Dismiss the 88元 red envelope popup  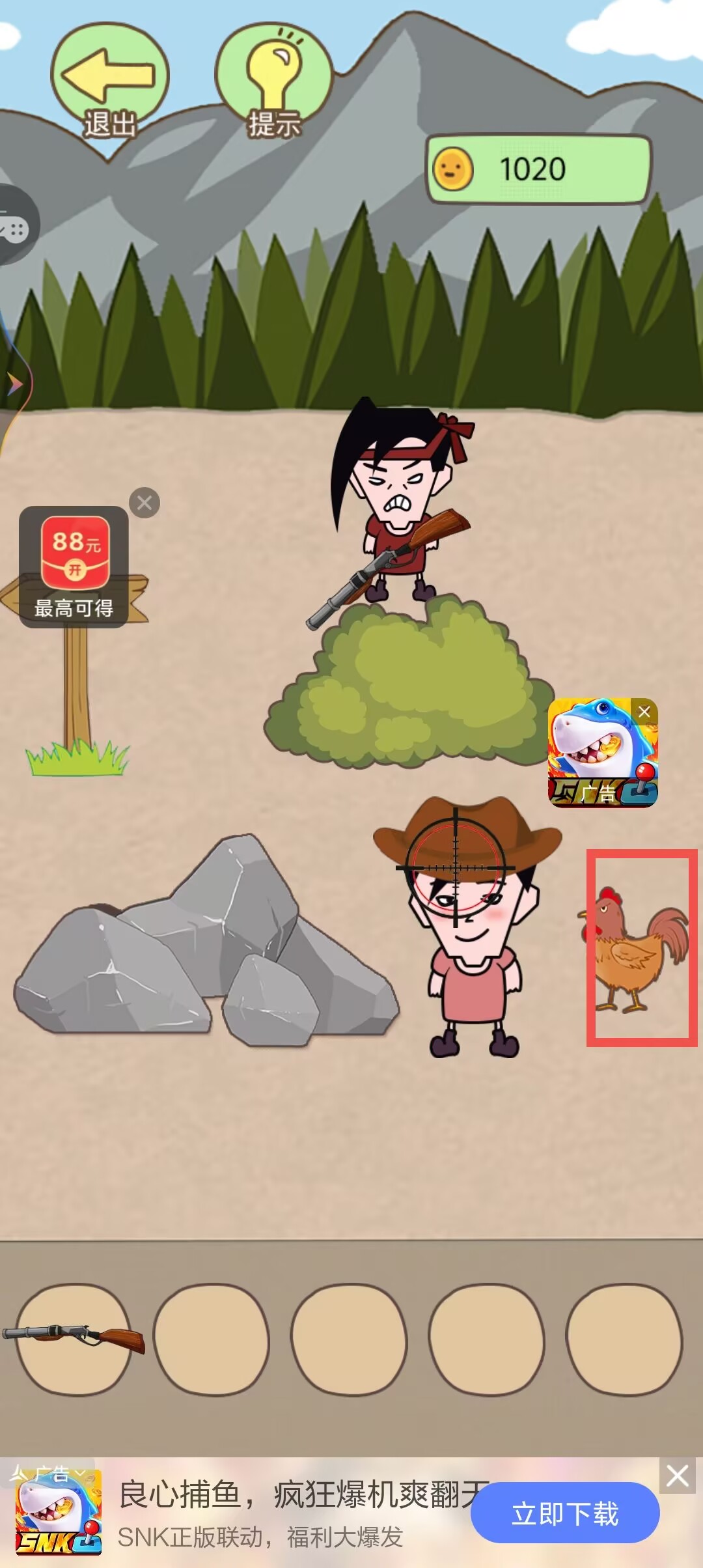pos(145,503)
